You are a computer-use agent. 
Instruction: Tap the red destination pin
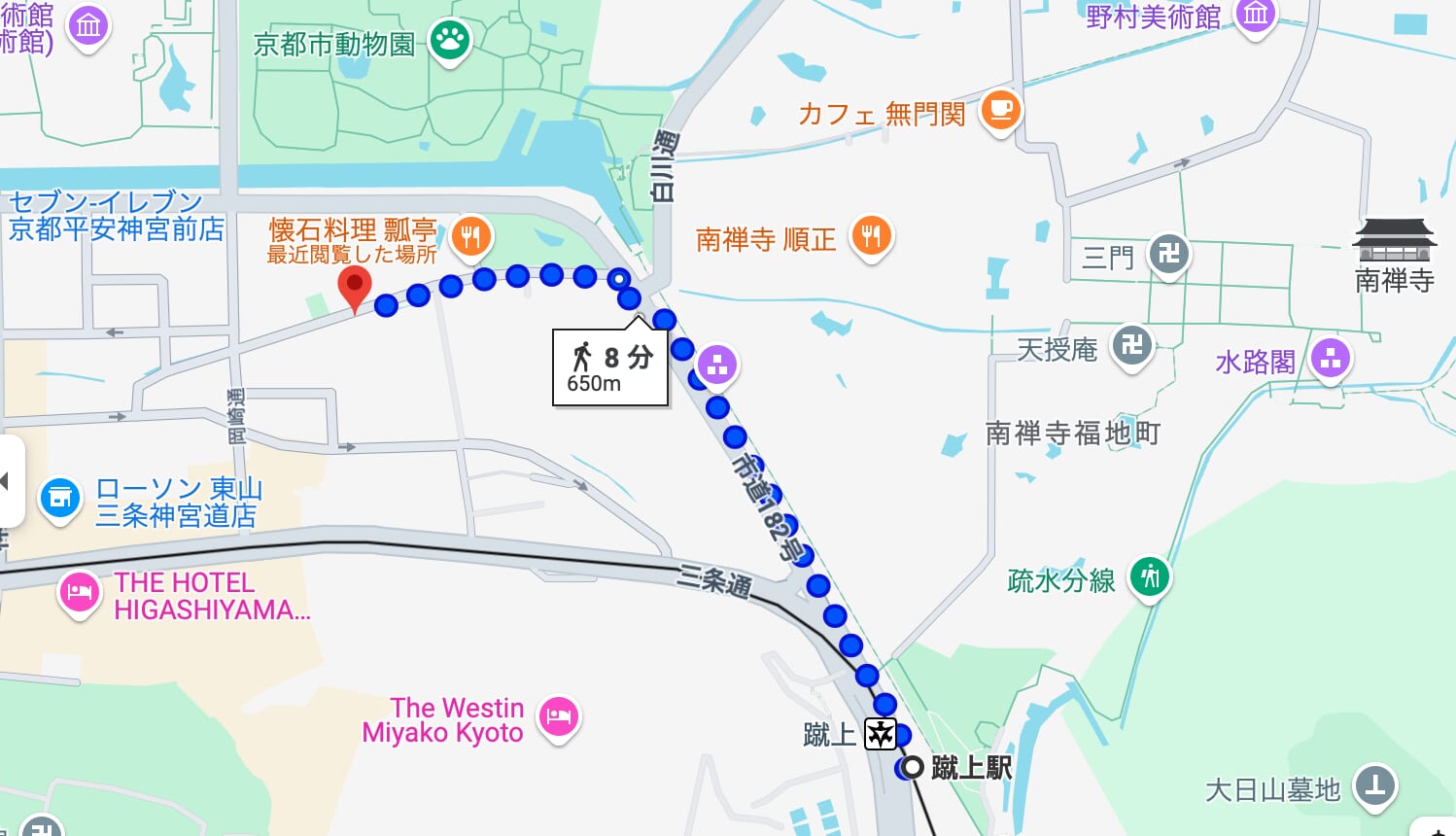[355, 287]
